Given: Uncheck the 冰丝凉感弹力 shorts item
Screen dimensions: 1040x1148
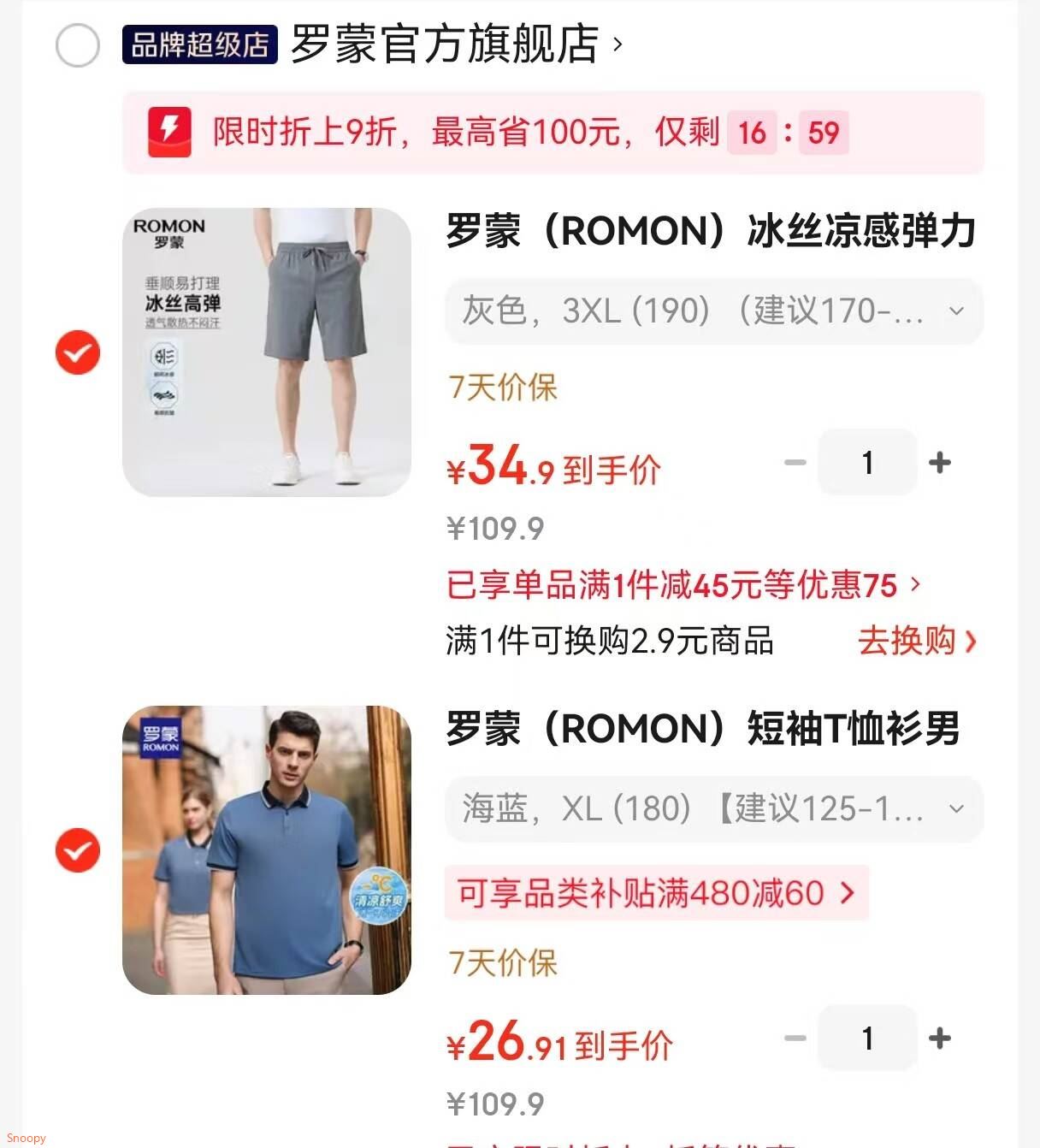Looking at the screenshot, I should pyautogui.click(x=78, y=352).
